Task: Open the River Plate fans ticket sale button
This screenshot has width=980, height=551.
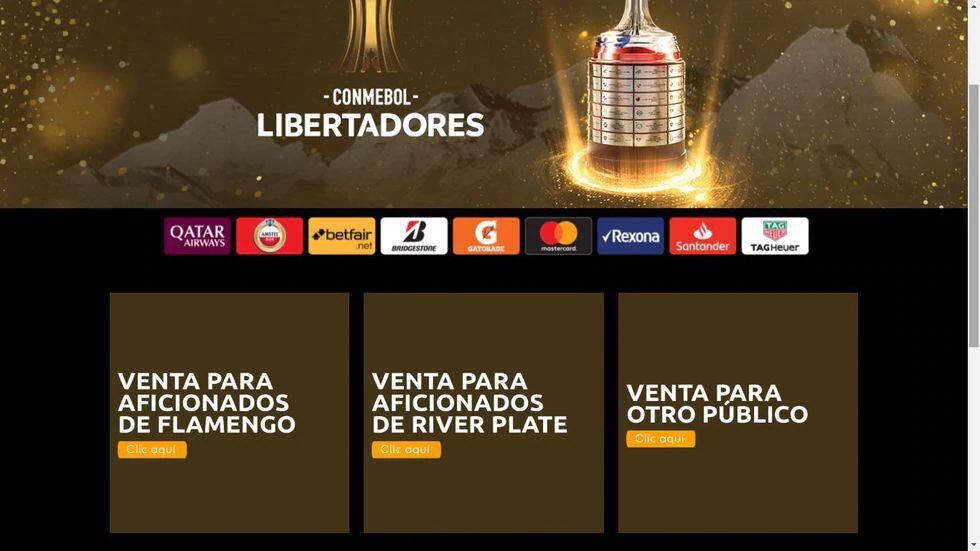Action: pyautogui.click(x=406, y=450)
